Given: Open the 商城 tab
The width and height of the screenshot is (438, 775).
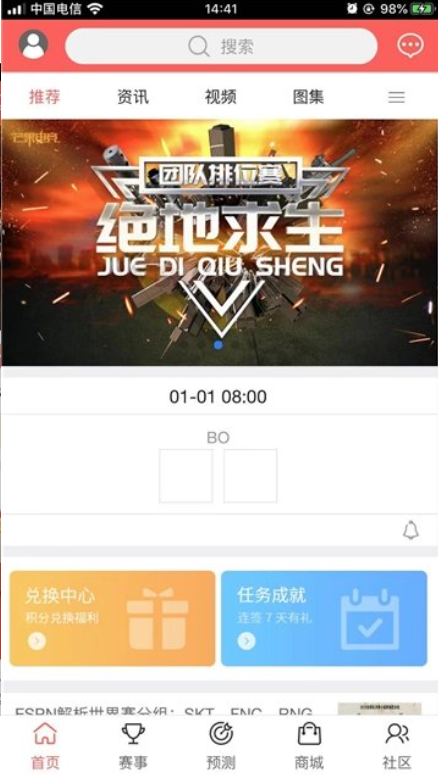Looking at the screenshot, I should pos(309,746).
